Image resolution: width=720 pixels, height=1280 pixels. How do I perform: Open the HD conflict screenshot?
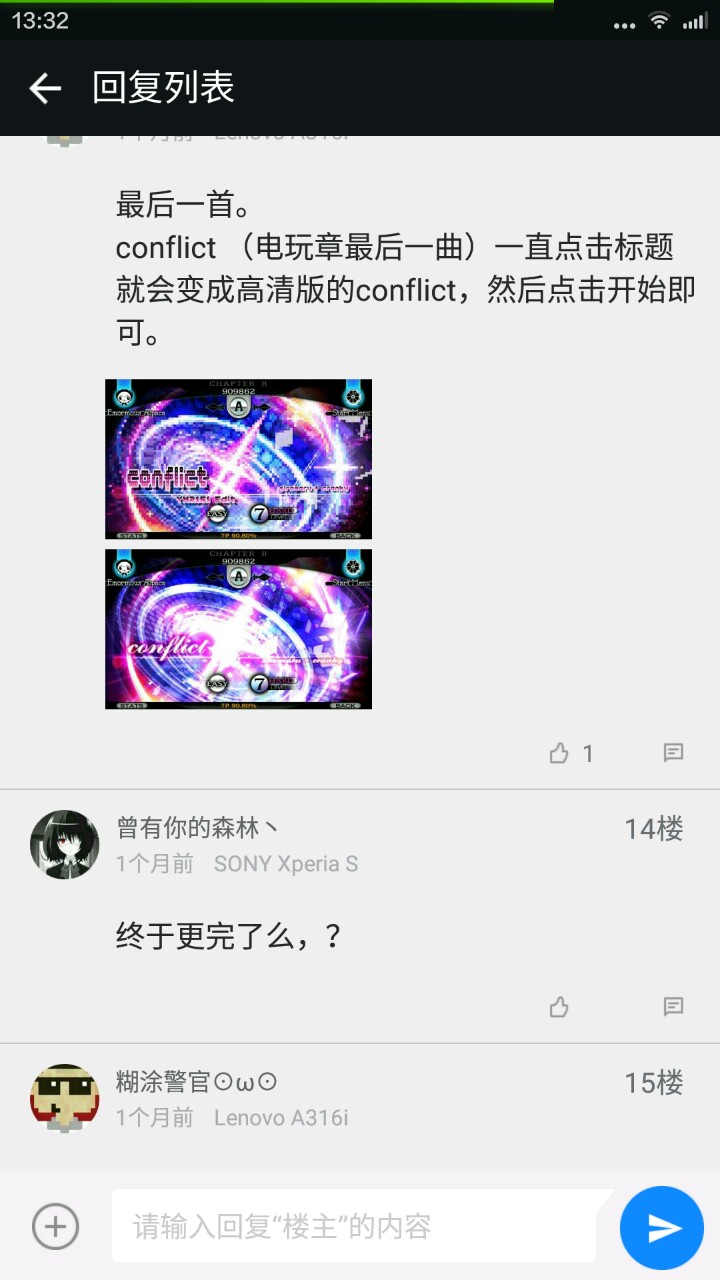[238, 629]
